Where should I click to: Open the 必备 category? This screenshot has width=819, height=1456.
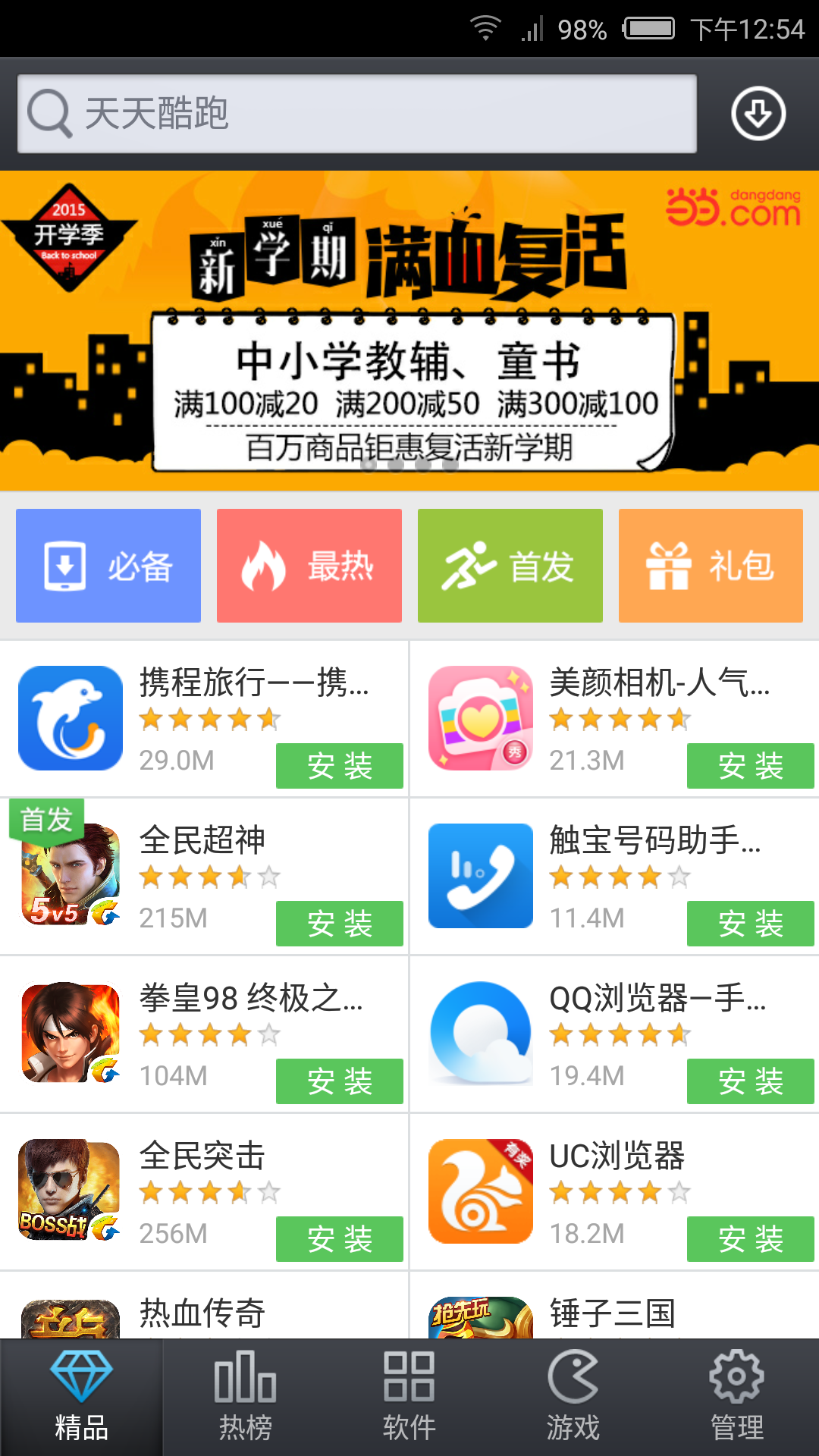click(108, 566)
